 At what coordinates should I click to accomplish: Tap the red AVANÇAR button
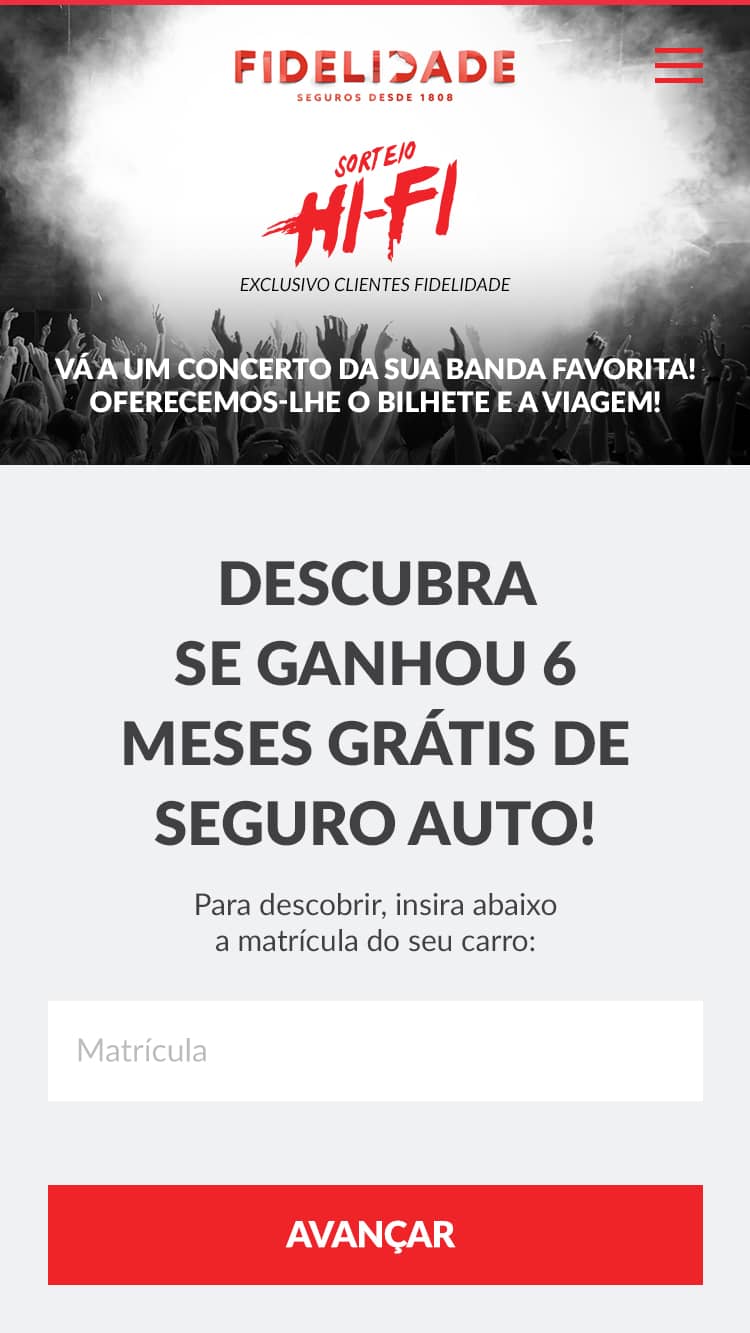[x=375, y=1235]
